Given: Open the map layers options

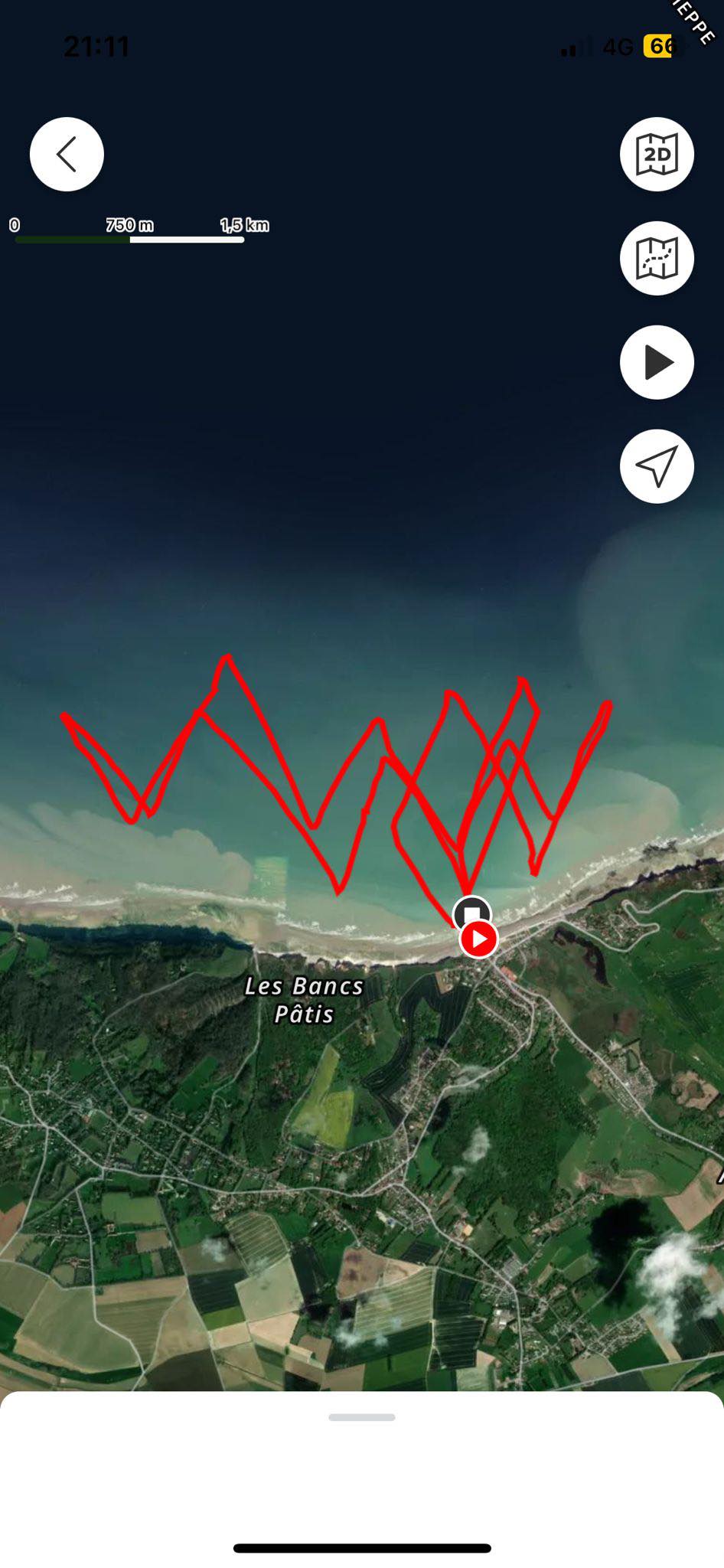Looking at the screenshot, I should [657, 258].
